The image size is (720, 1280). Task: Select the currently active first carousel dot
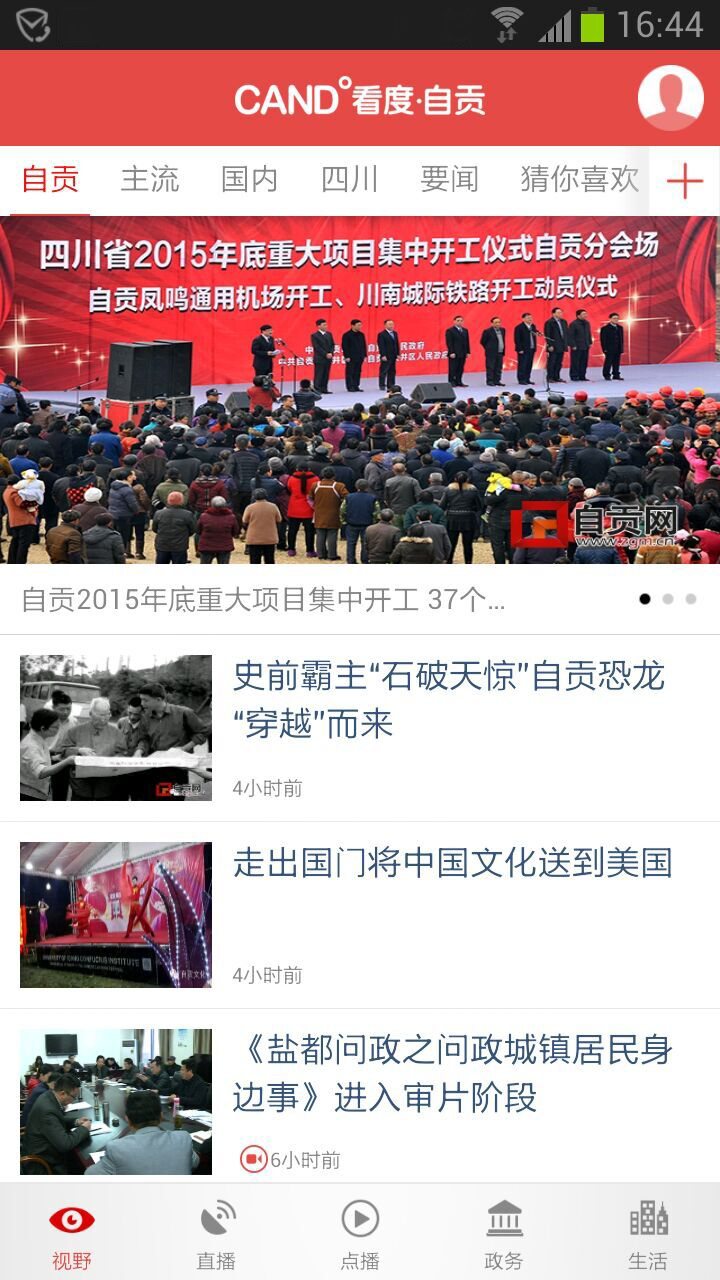(x=644, y=597)
